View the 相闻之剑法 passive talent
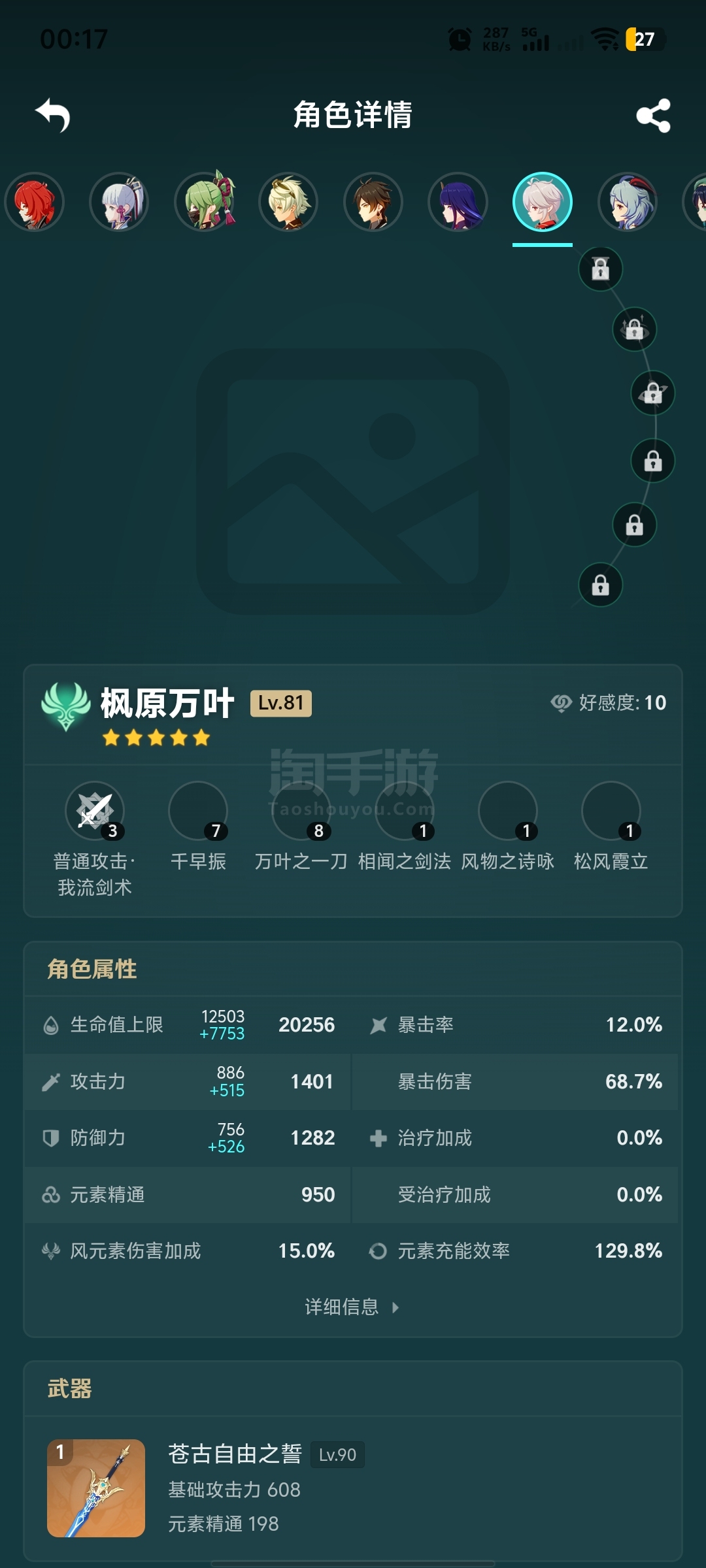The width and height of the screenshot is (706, 1568). pos(405,827)
